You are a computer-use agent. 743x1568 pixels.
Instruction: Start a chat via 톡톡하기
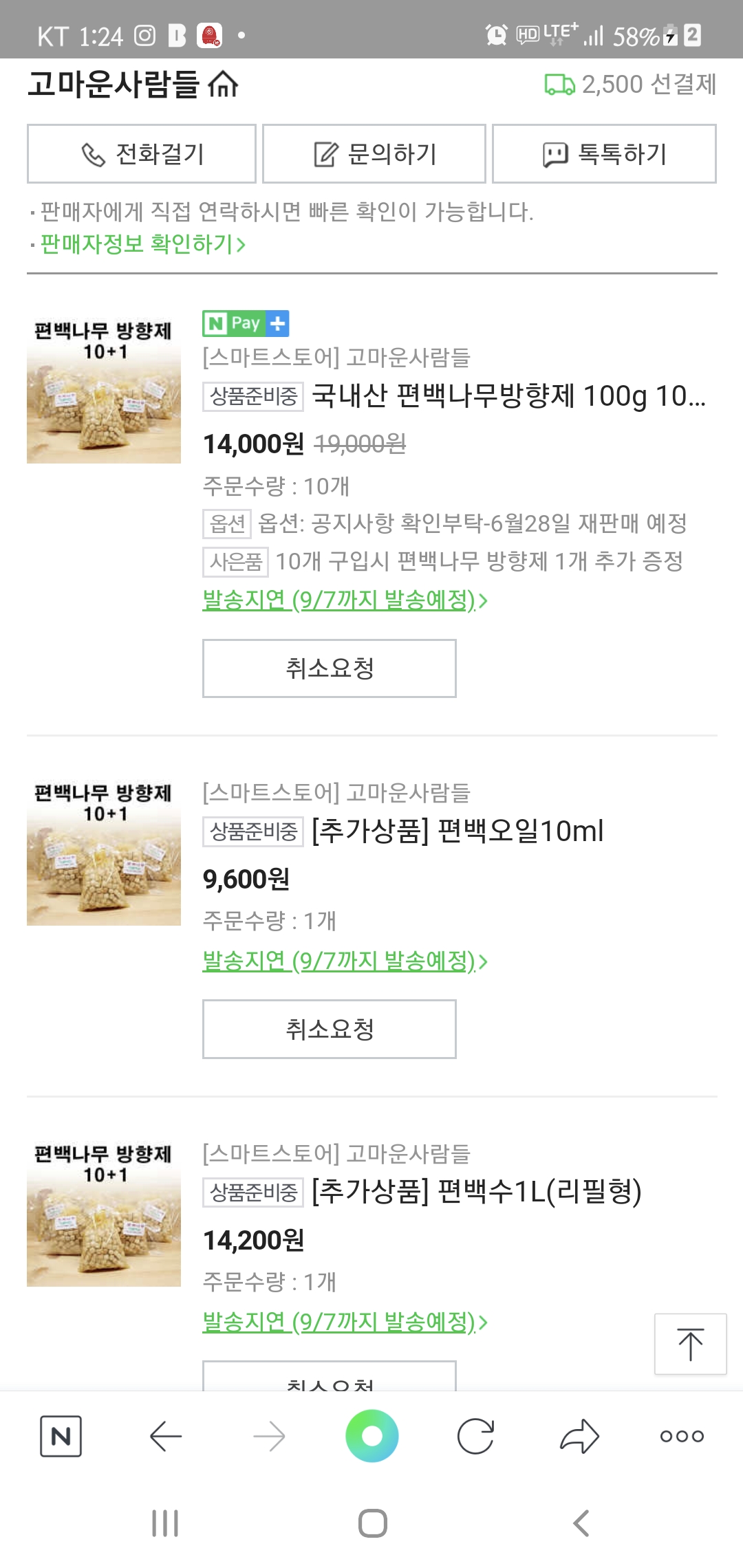[x=604, y=154]
